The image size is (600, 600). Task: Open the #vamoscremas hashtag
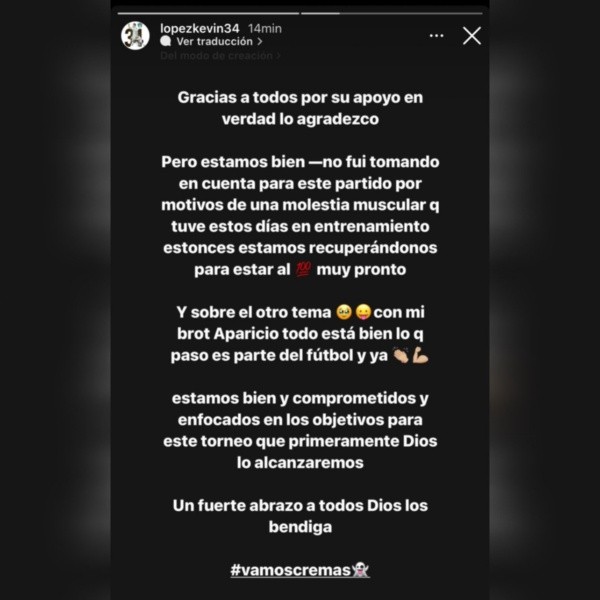coord(293,569)
